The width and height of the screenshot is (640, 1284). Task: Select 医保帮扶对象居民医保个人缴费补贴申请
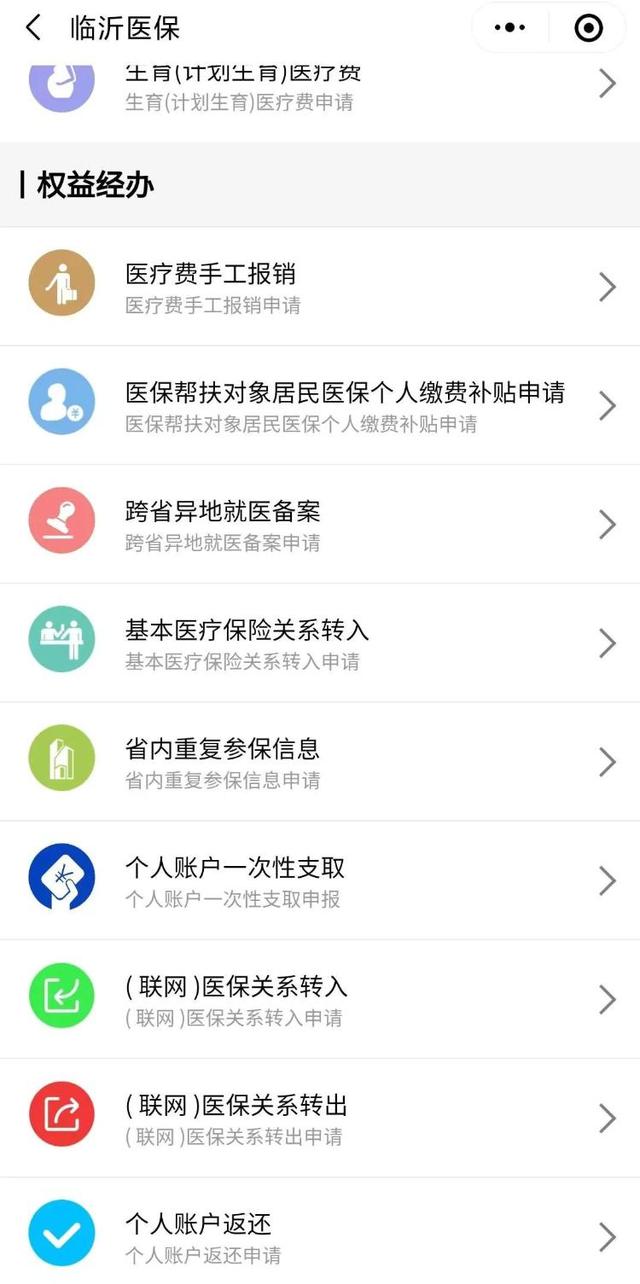click(x=320, y=405)
